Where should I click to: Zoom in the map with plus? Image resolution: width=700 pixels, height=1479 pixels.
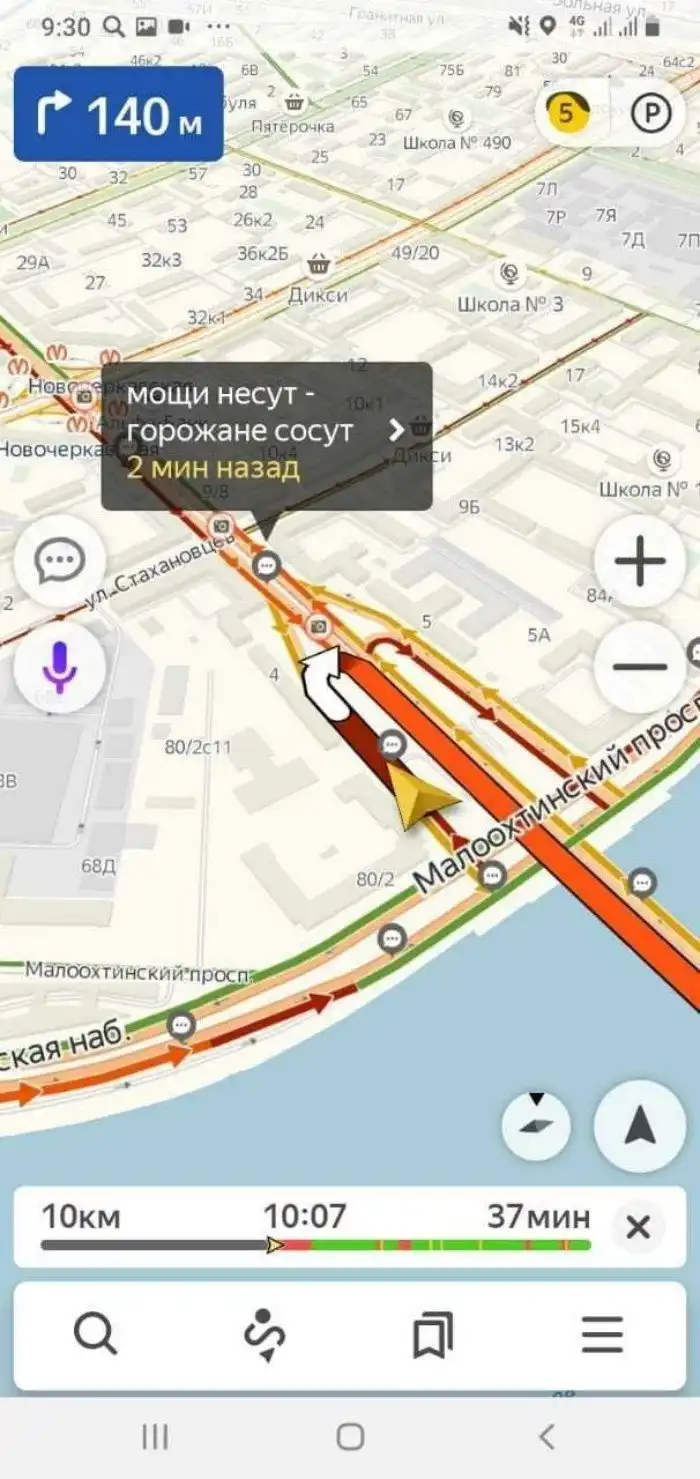click(640, 562)
